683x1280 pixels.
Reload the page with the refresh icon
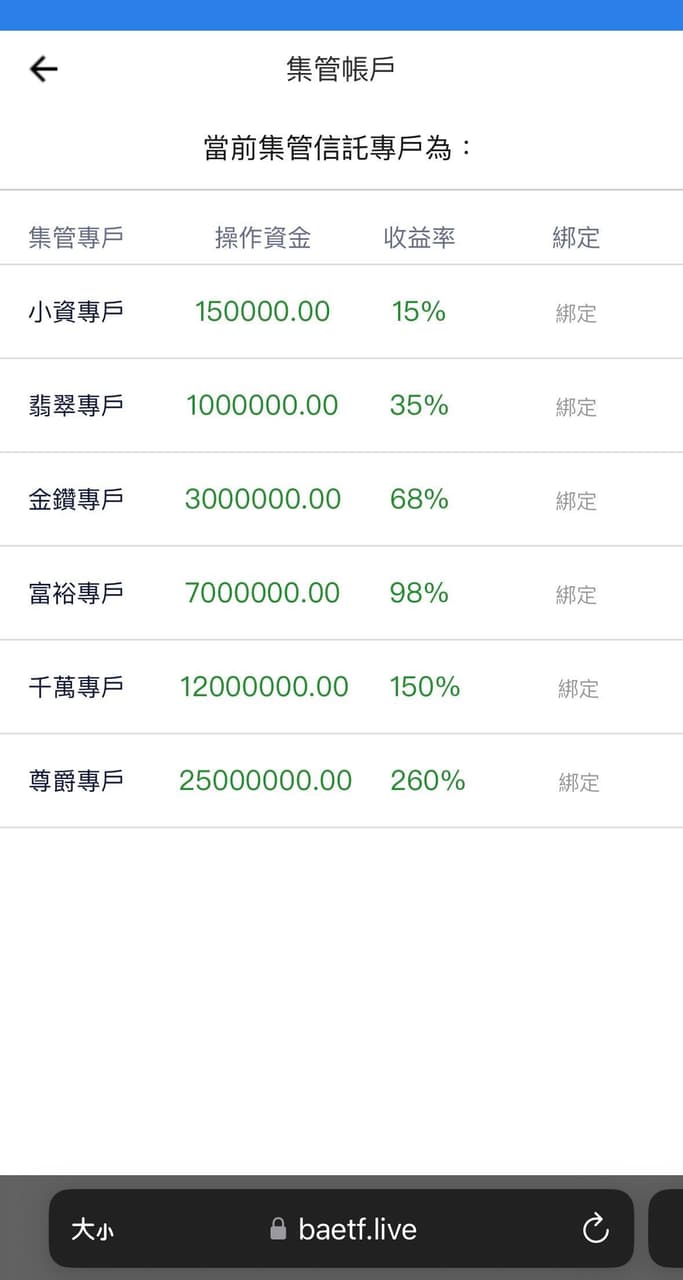595,1228
